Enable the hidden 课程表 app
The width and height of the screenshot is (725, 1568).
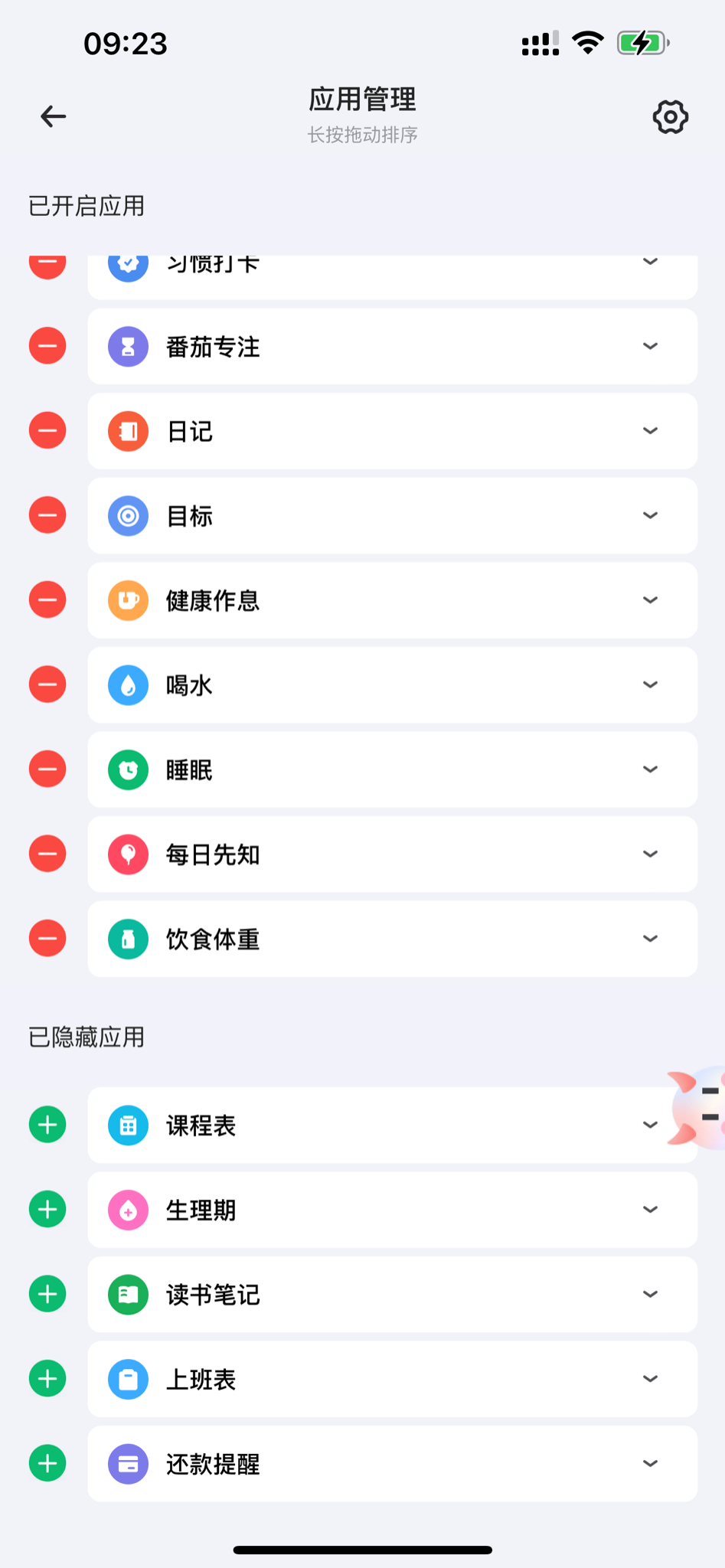pos(47,1125)
